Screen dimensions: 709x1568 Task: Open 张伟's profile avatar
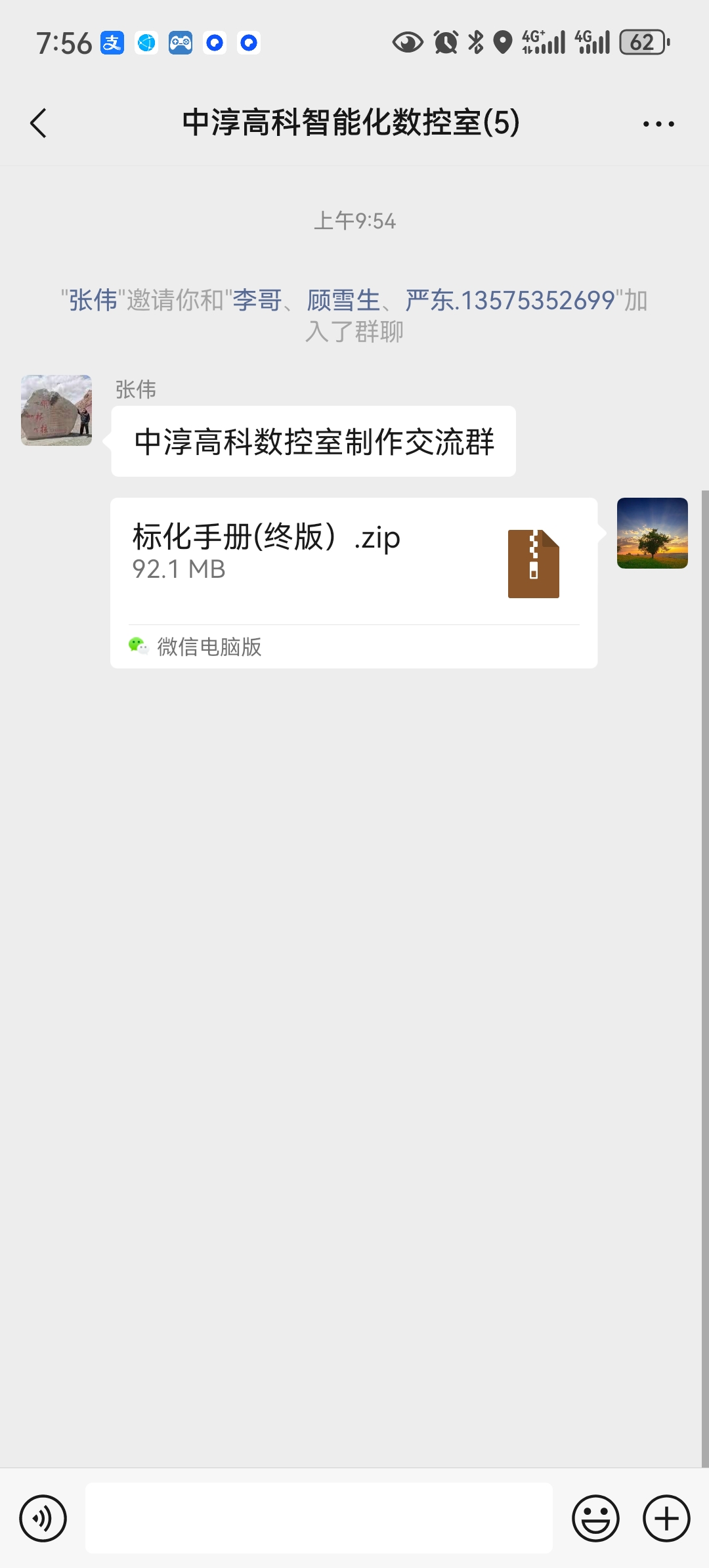(x=56, y=410)
